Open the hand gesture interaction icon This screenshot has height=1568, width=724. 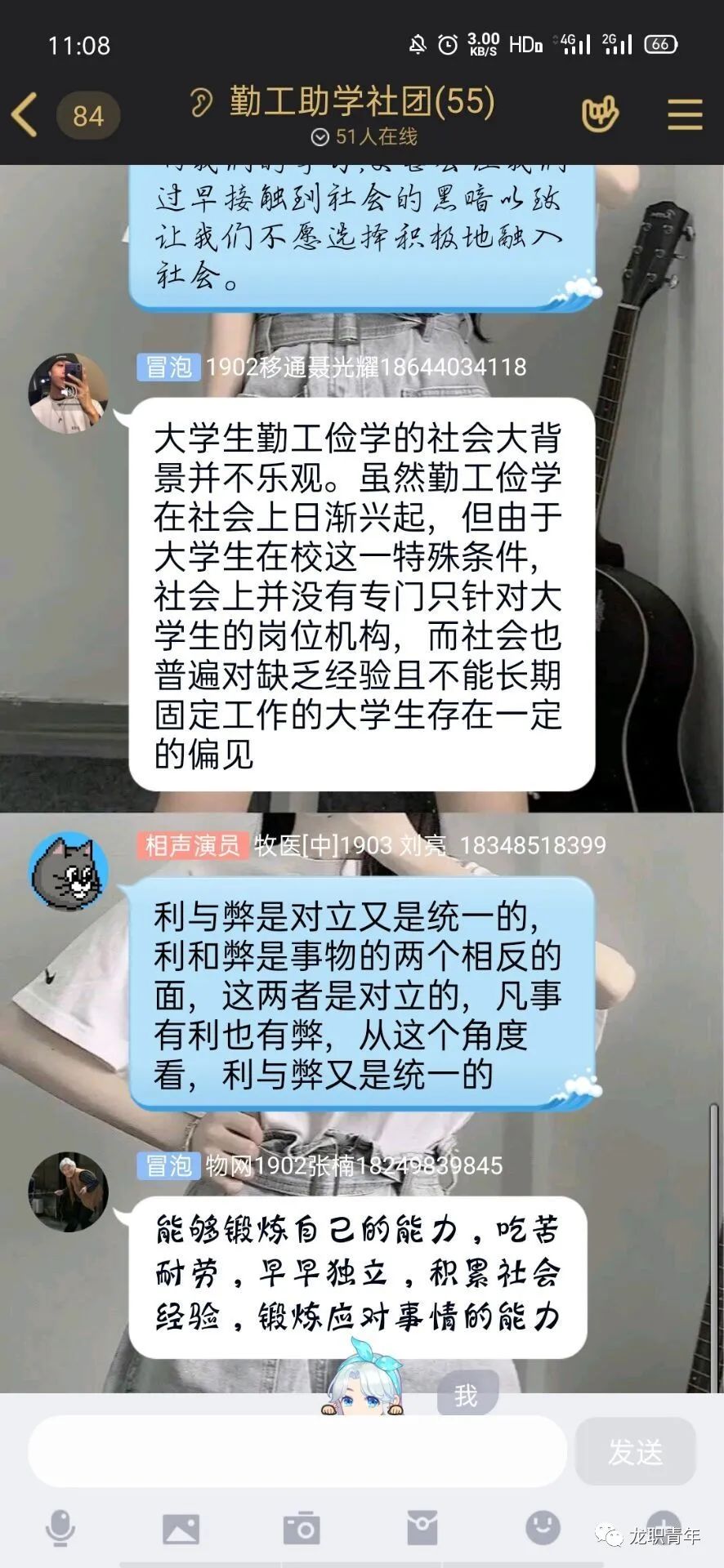pos(601,115)
